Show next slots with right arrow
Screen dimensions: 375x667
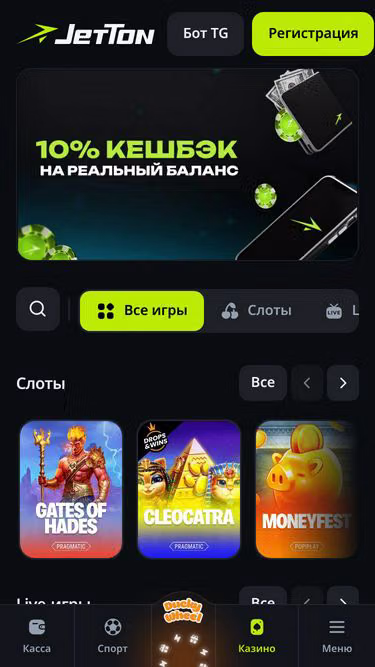click(x=343, y=383)
